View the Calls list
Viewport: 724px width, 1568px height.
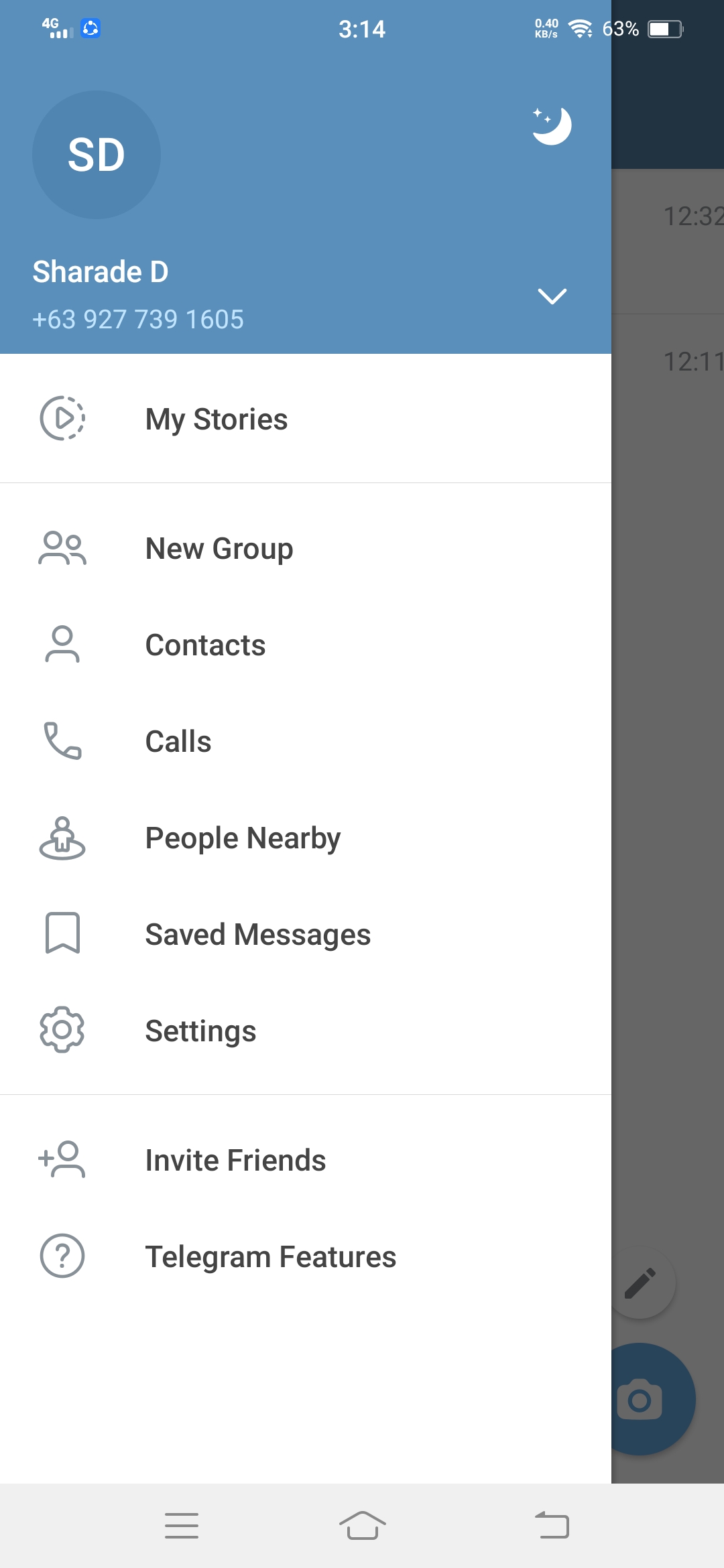(306, 742)
